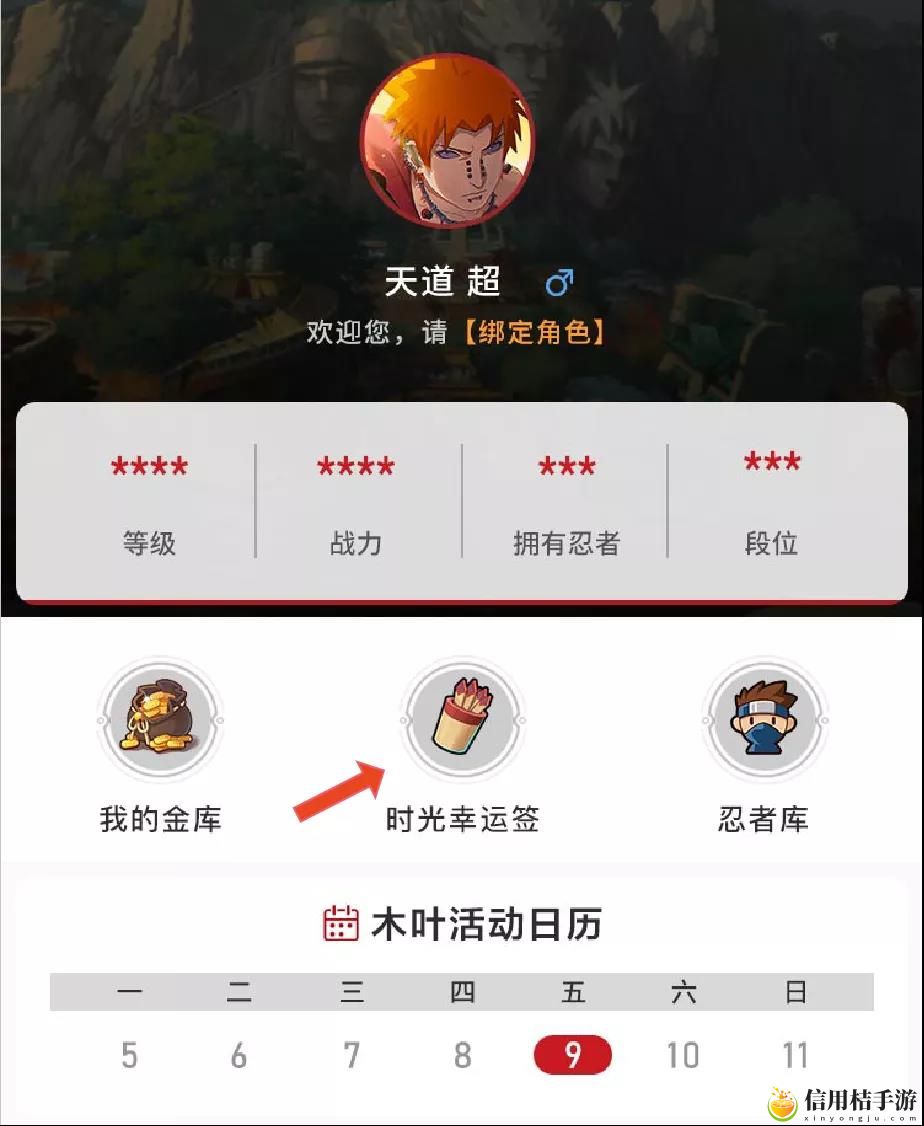Open 时光幸运签 lucky draw
The height and width of the screenshot is (1126, 924).
461,720
